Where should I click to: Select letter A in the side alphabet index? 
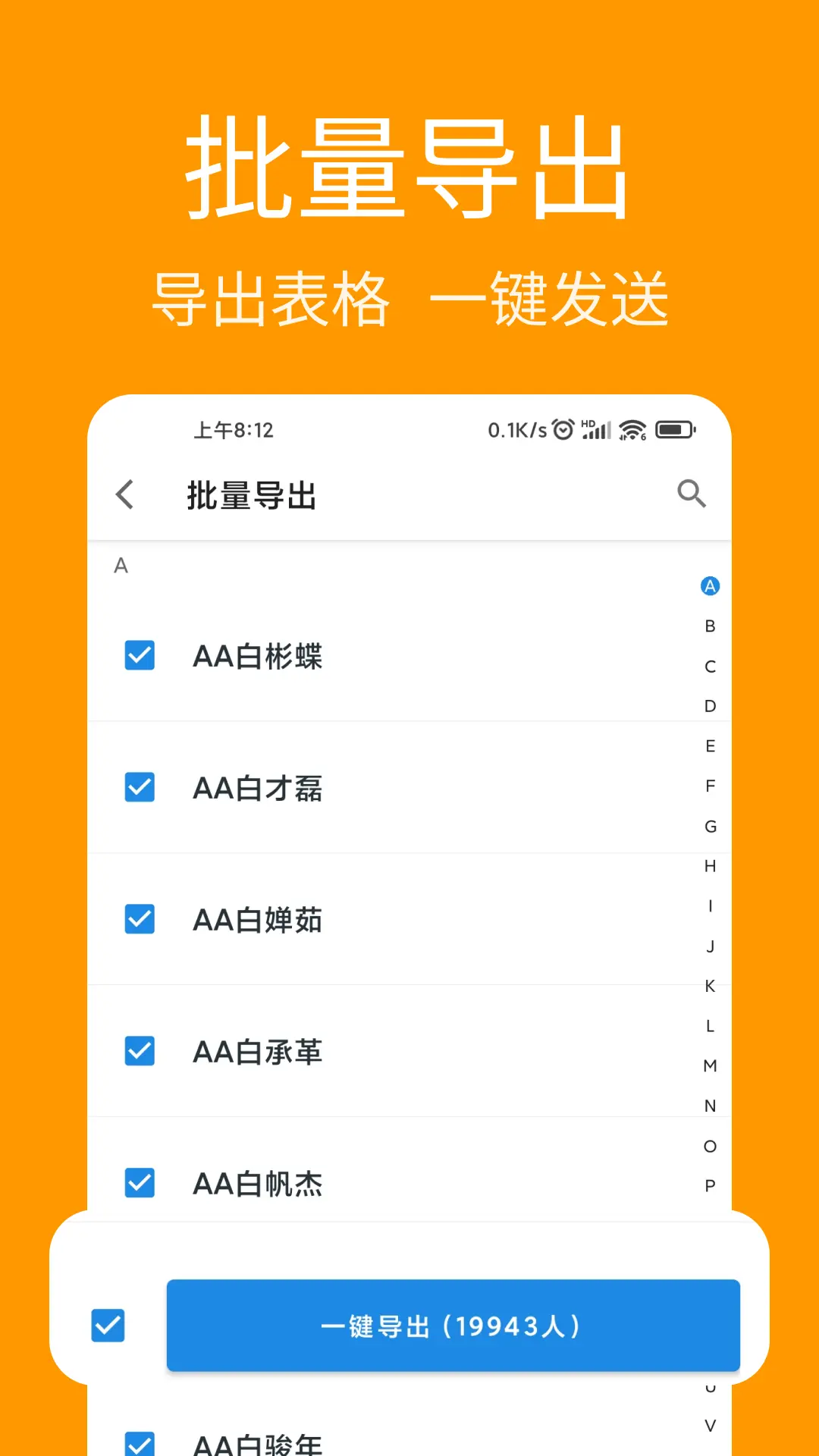(x=710, y=585)
